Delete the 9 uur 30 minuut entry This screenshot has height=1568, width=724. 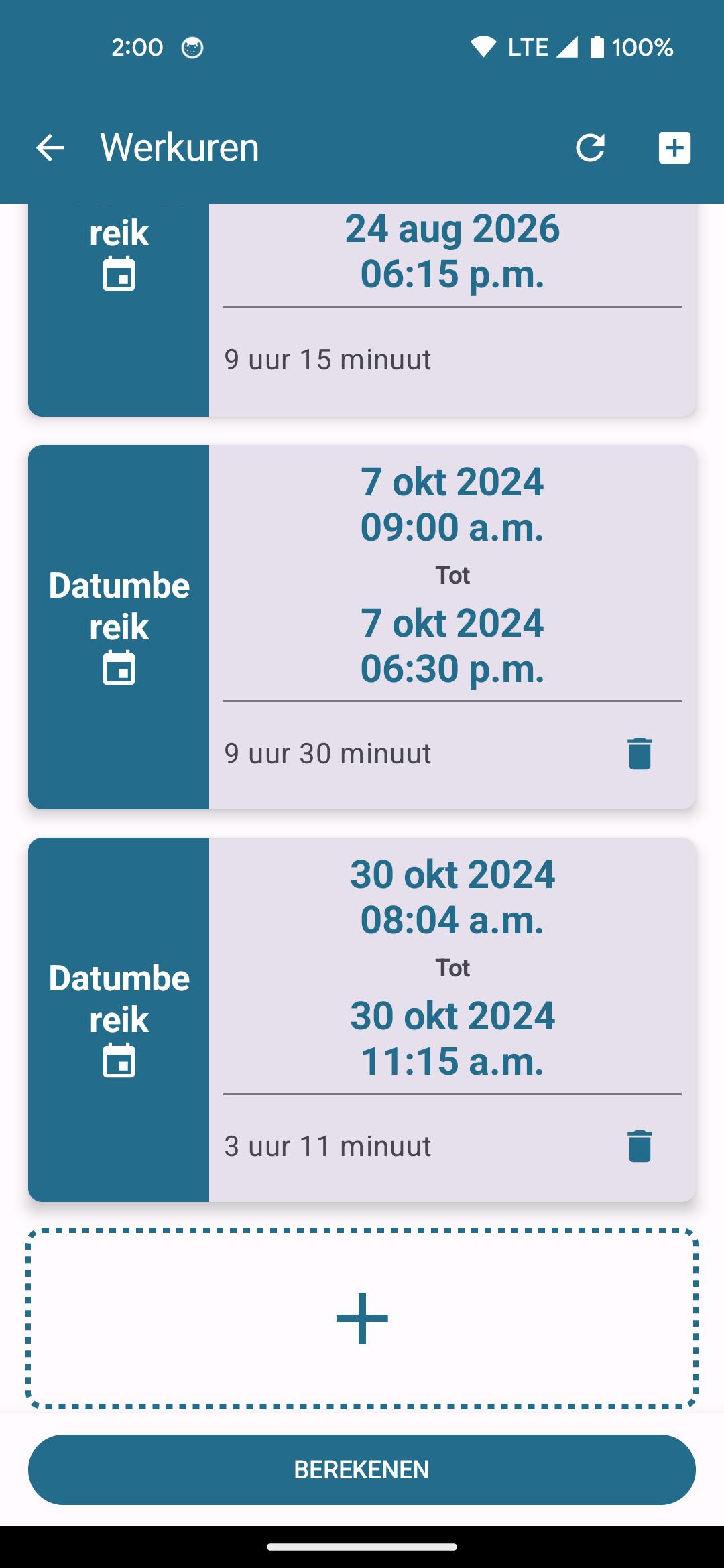pos(640,754)
